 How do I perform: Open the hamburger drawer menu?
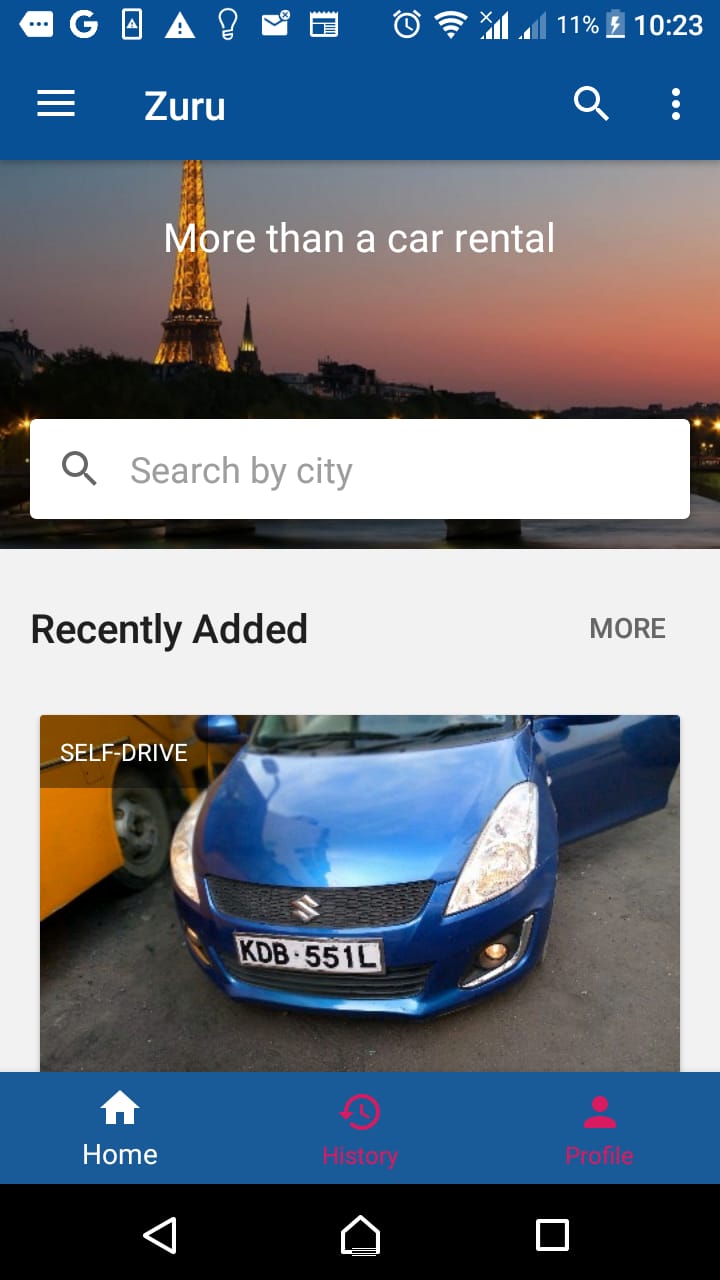[x=56, y=104]
